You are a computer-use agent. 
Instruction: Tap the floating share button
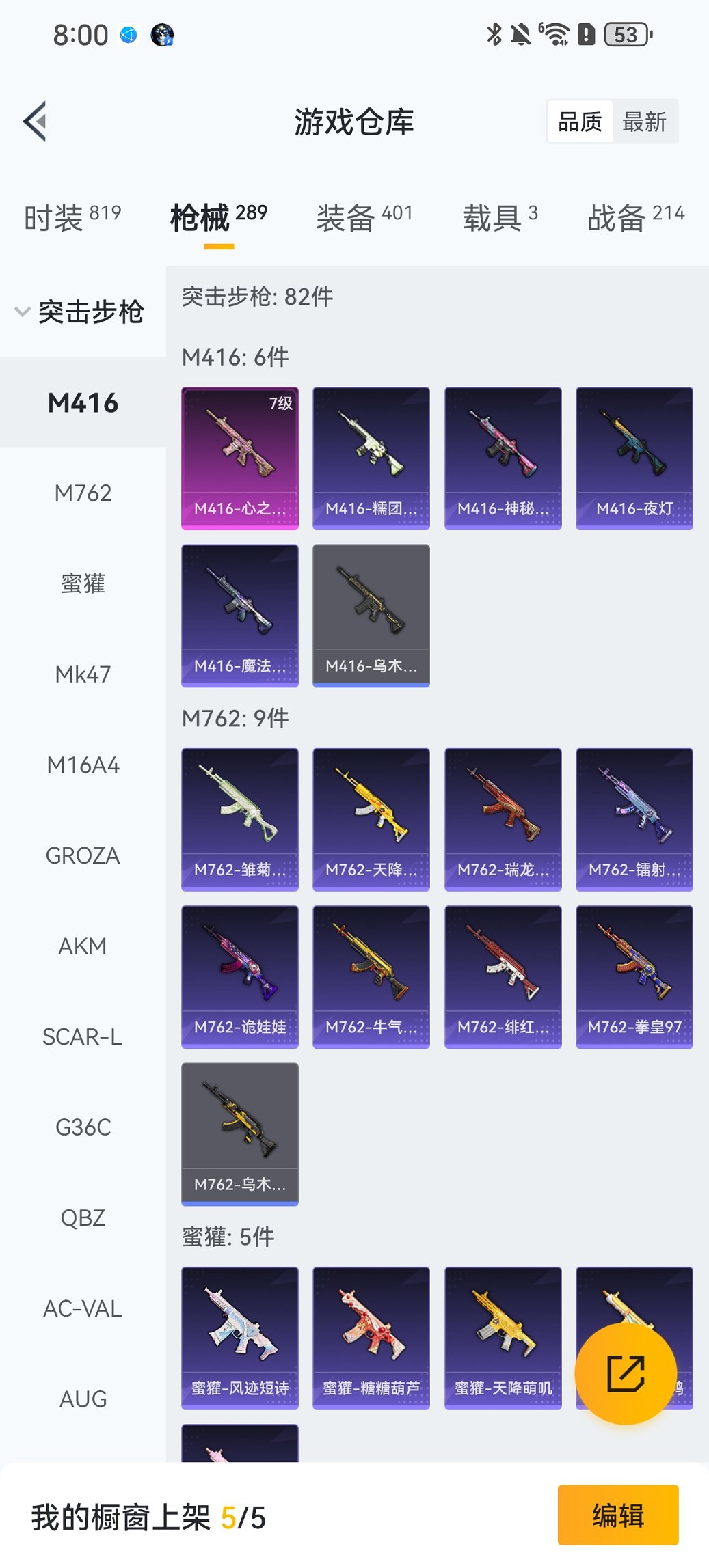point(626,1373)
